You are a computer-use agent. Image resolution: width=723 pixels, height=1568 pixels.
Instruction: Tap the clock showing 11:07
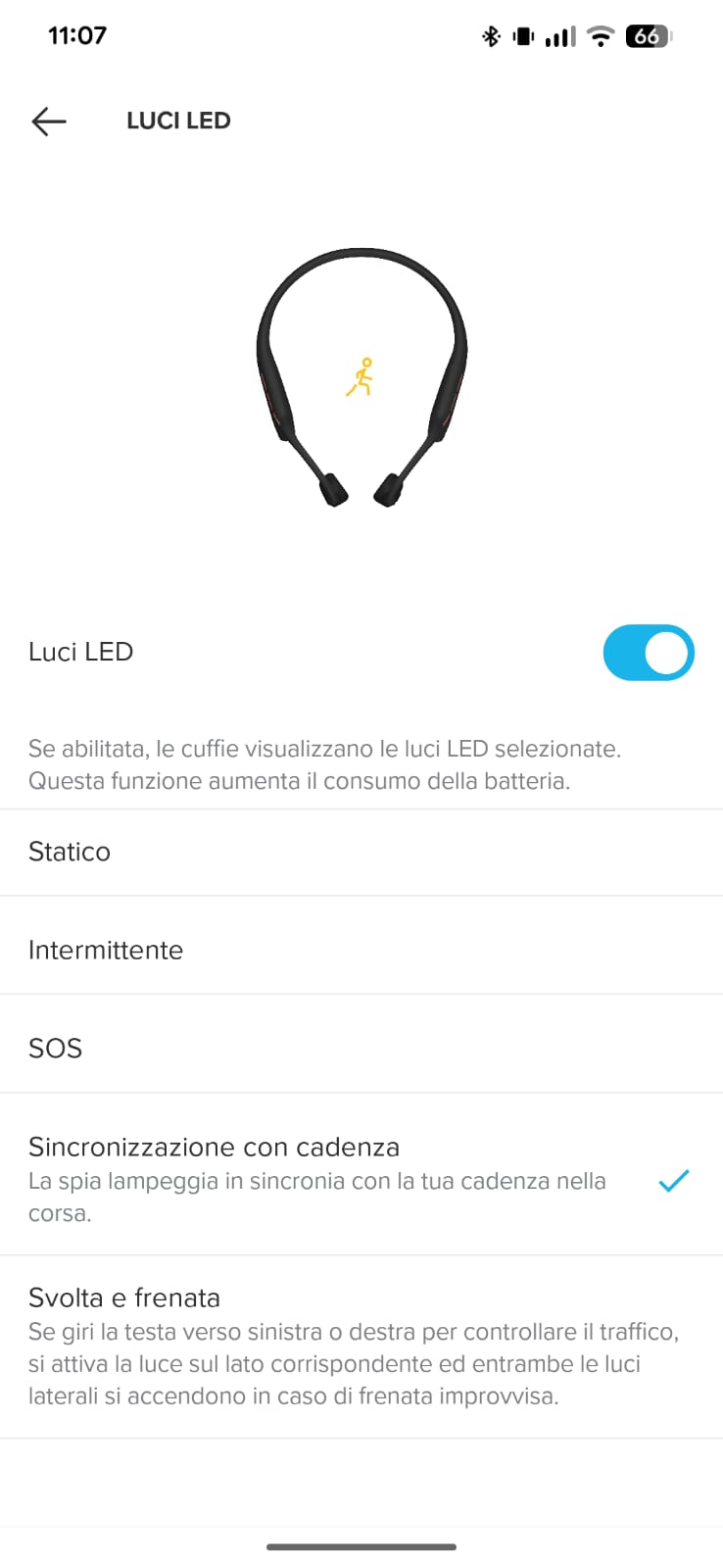(76, 35)
